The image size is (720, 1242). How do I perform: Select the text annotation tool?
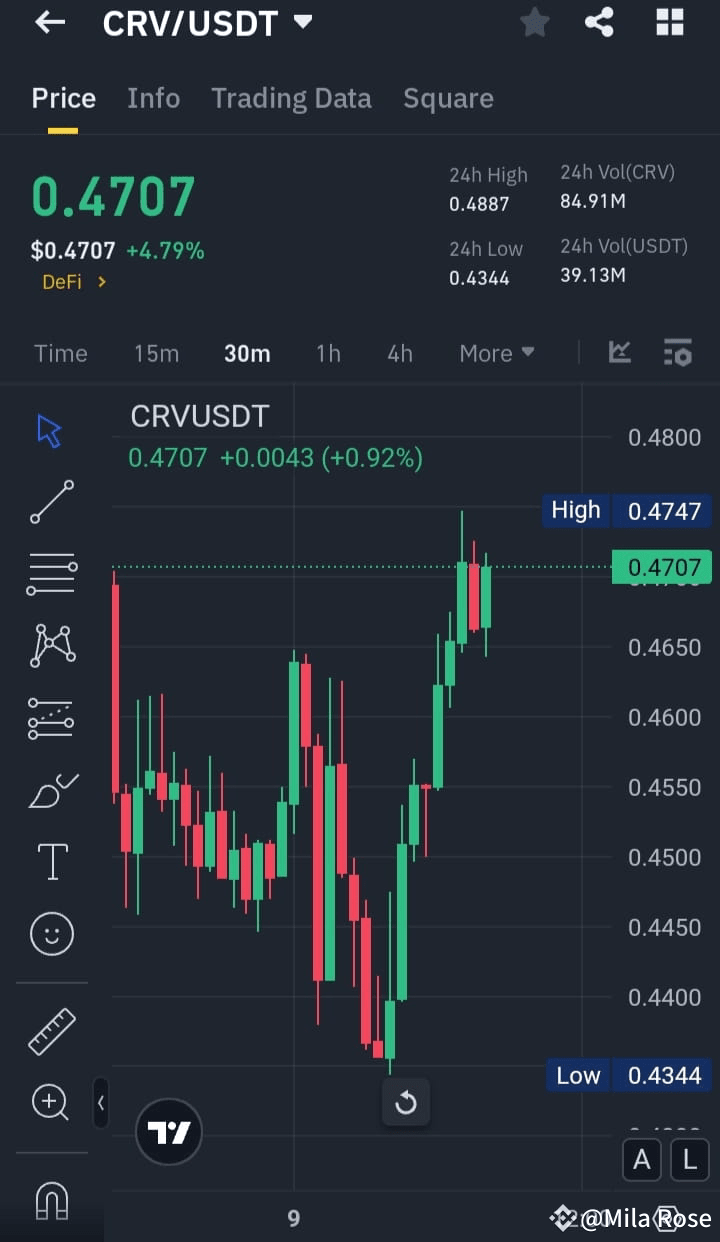pos(51,861)
